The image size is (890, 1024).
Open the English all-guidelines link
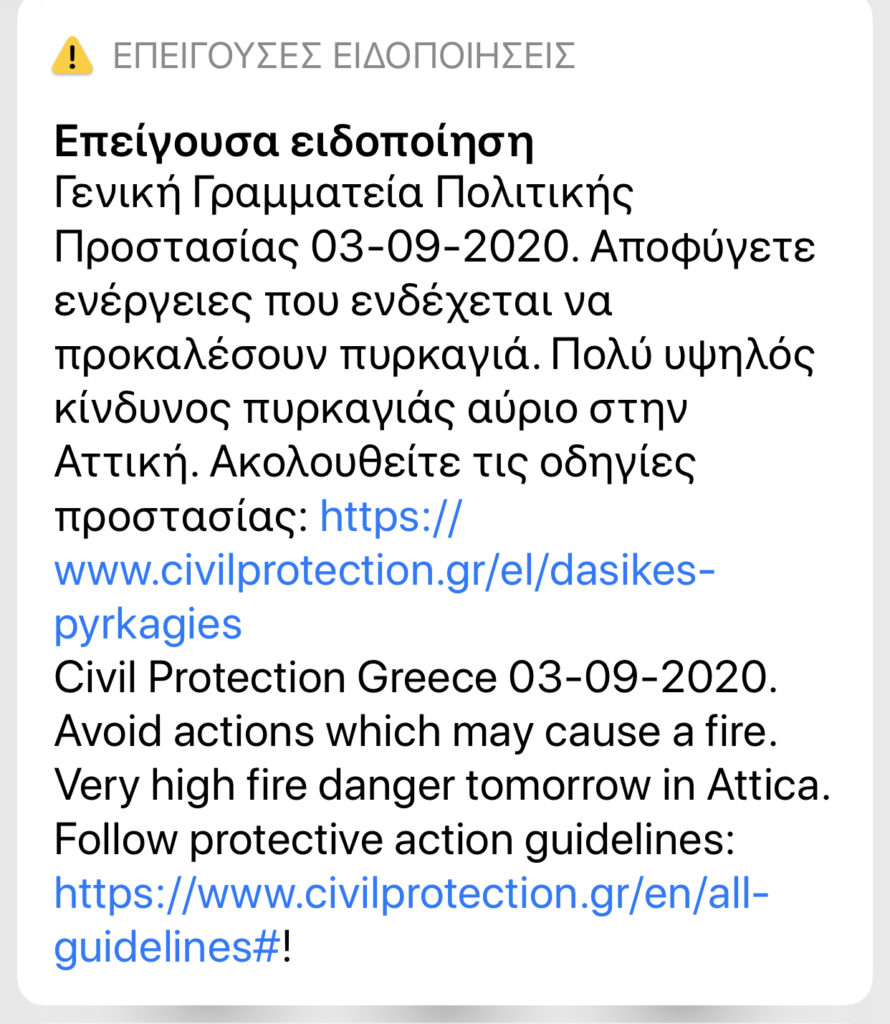(412, 893)
